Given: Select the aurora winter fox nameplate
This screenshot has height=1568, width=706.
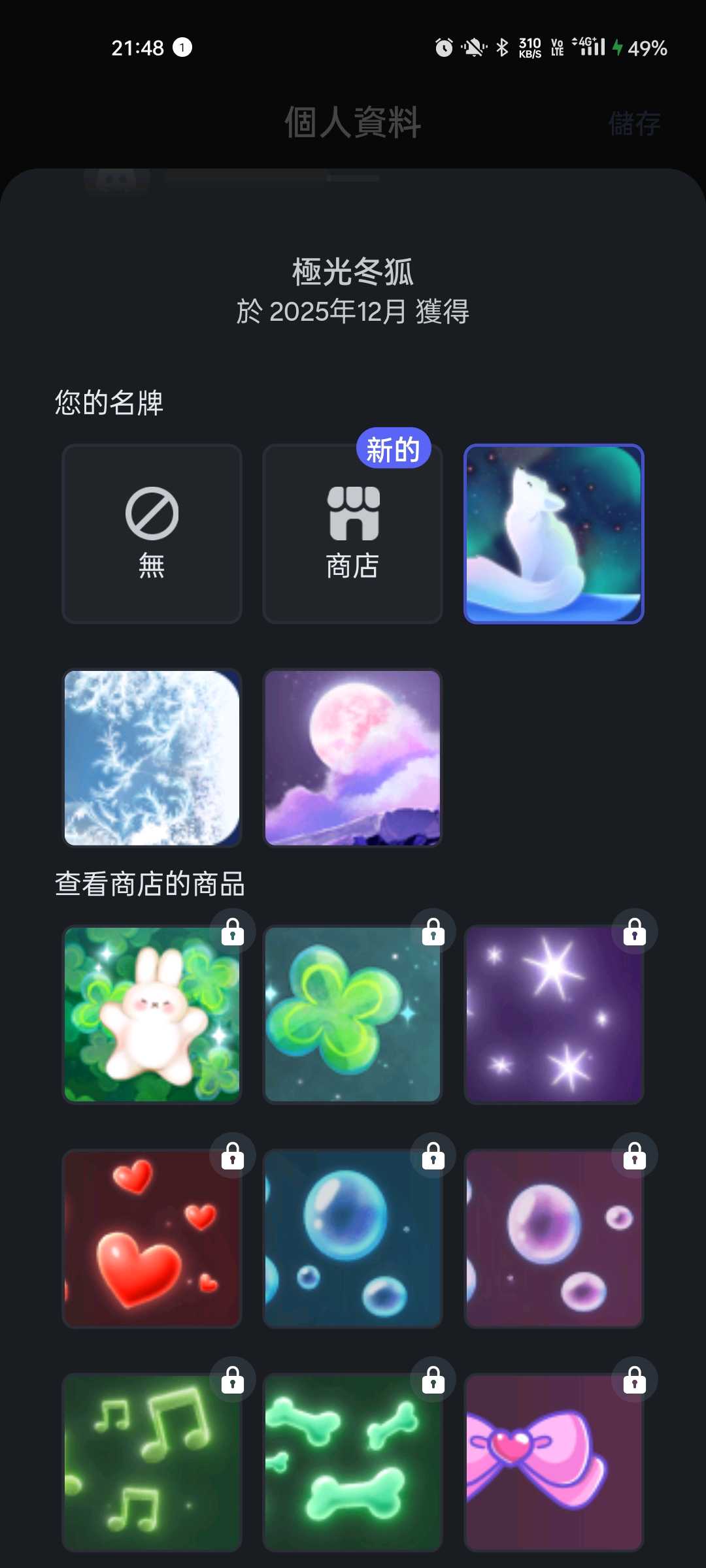Looking at the screenshot, I should (554, 534).
